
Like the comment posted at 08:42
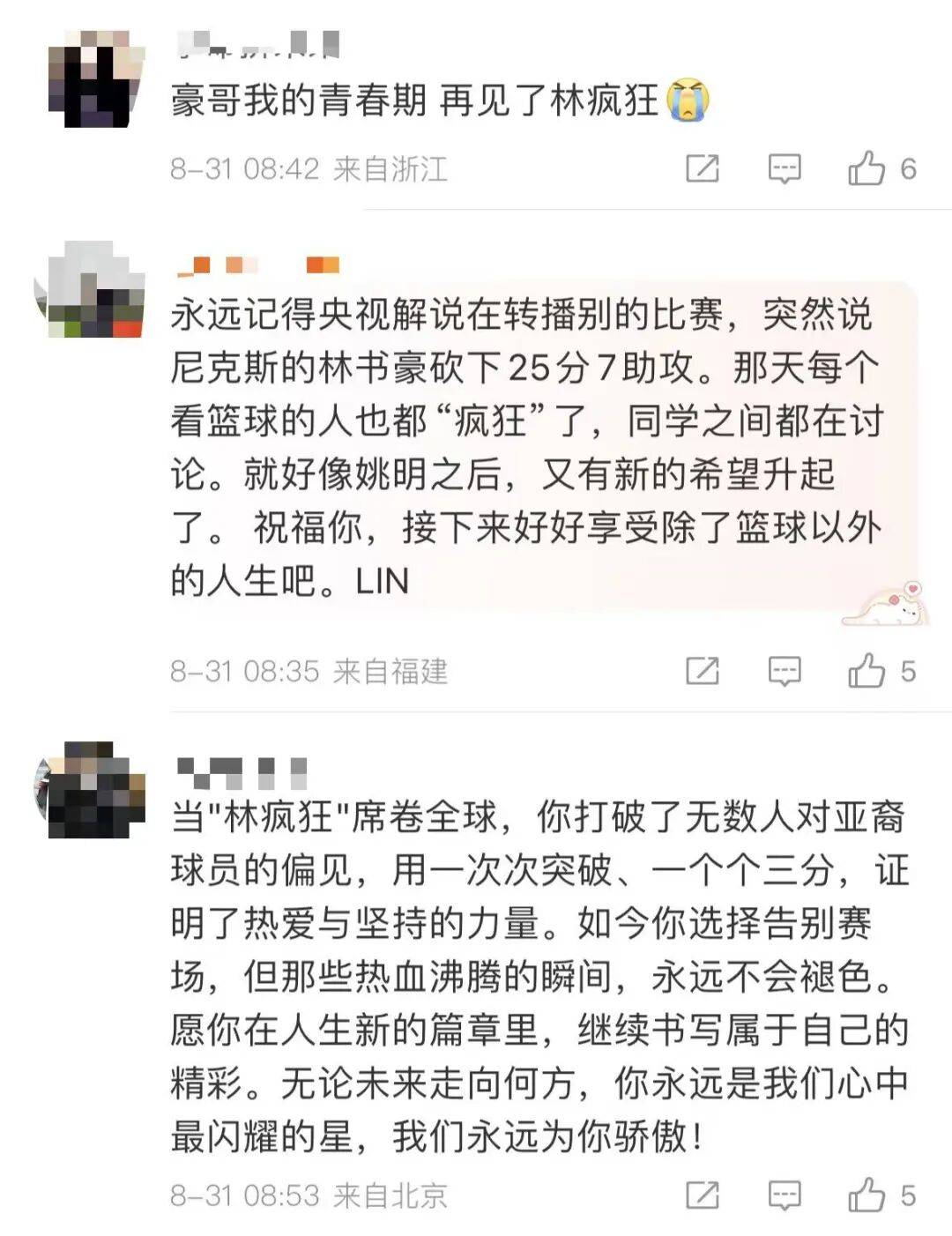point(866,168)
